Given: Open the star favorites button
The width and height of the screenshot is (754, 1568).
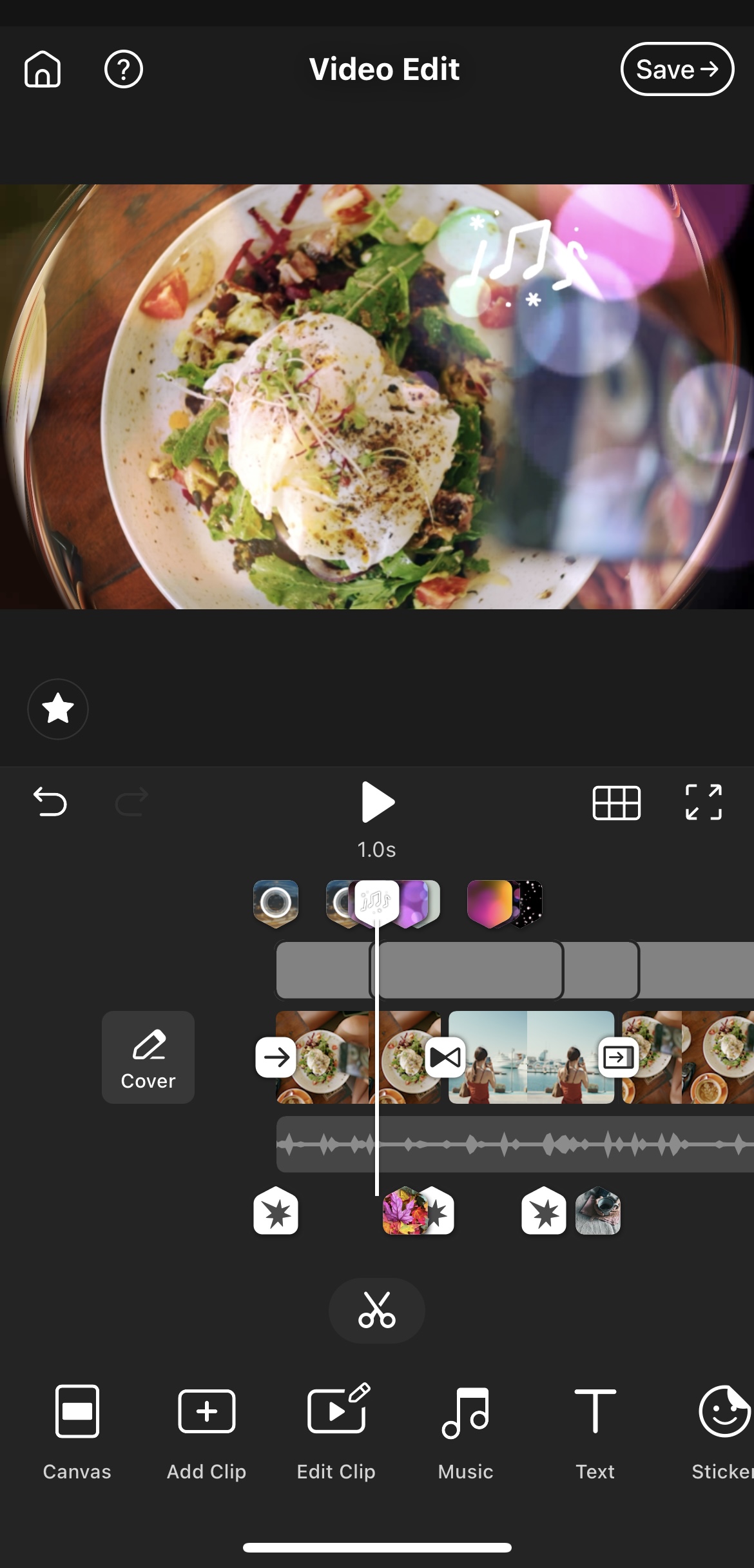Looking at the screenshot, I should click(58, 709).
